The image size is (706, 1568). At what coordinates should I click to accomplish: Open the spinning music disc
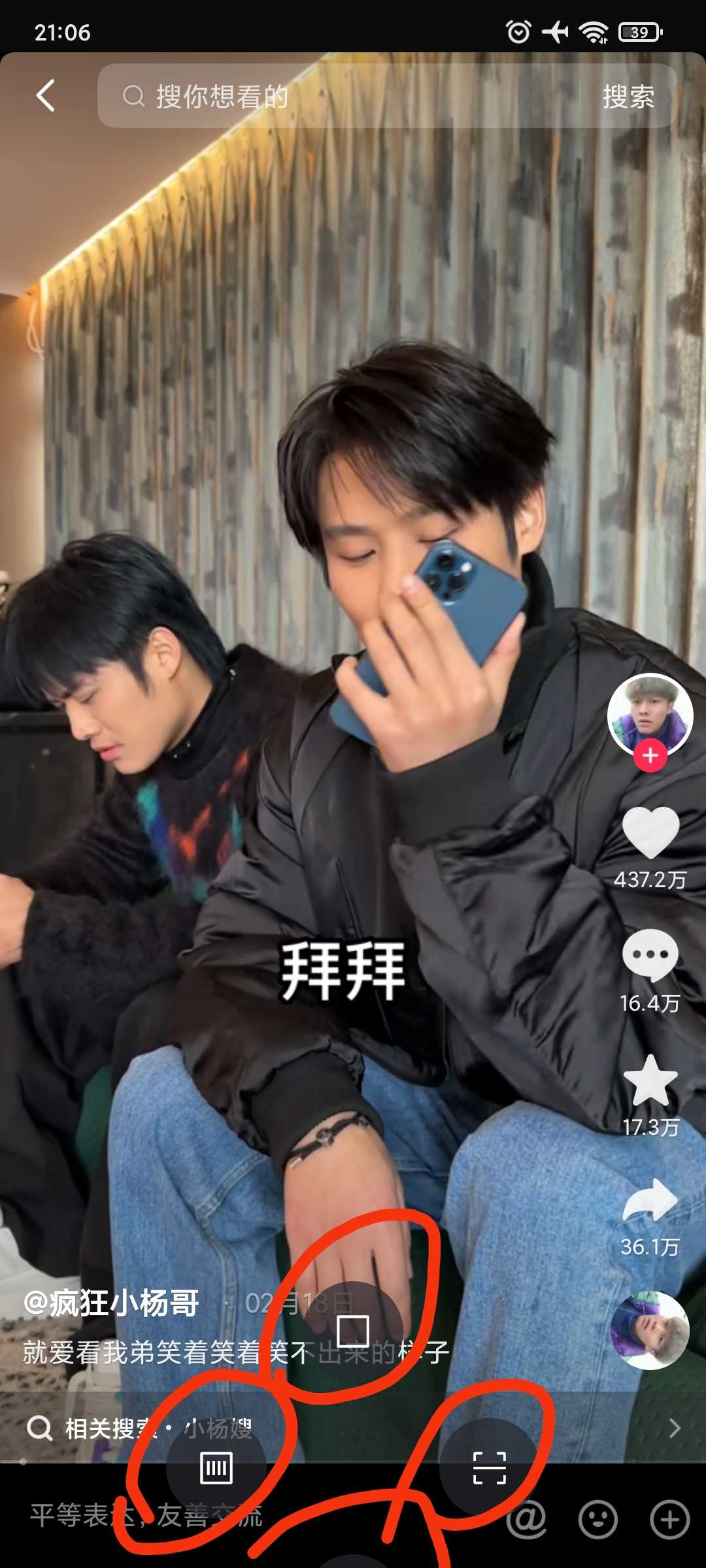[x=650, y=1330]
